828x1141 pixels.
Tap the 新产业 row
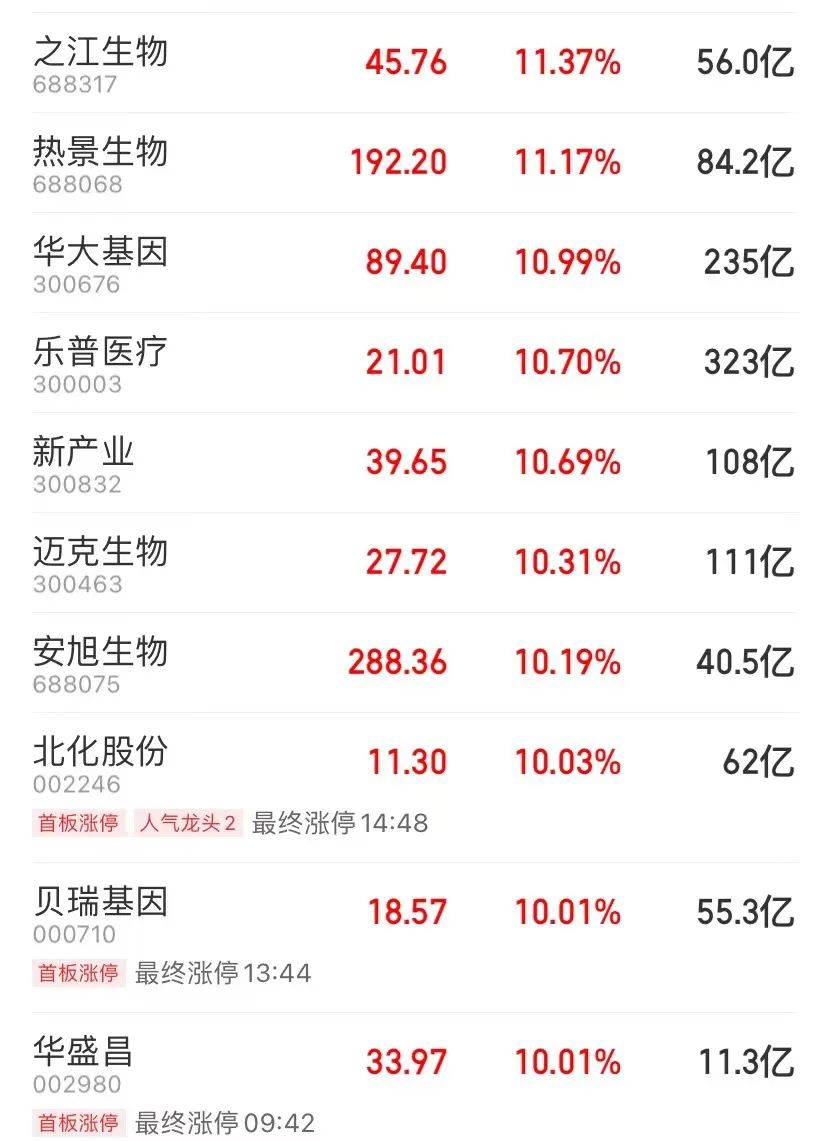coord(84,452)
